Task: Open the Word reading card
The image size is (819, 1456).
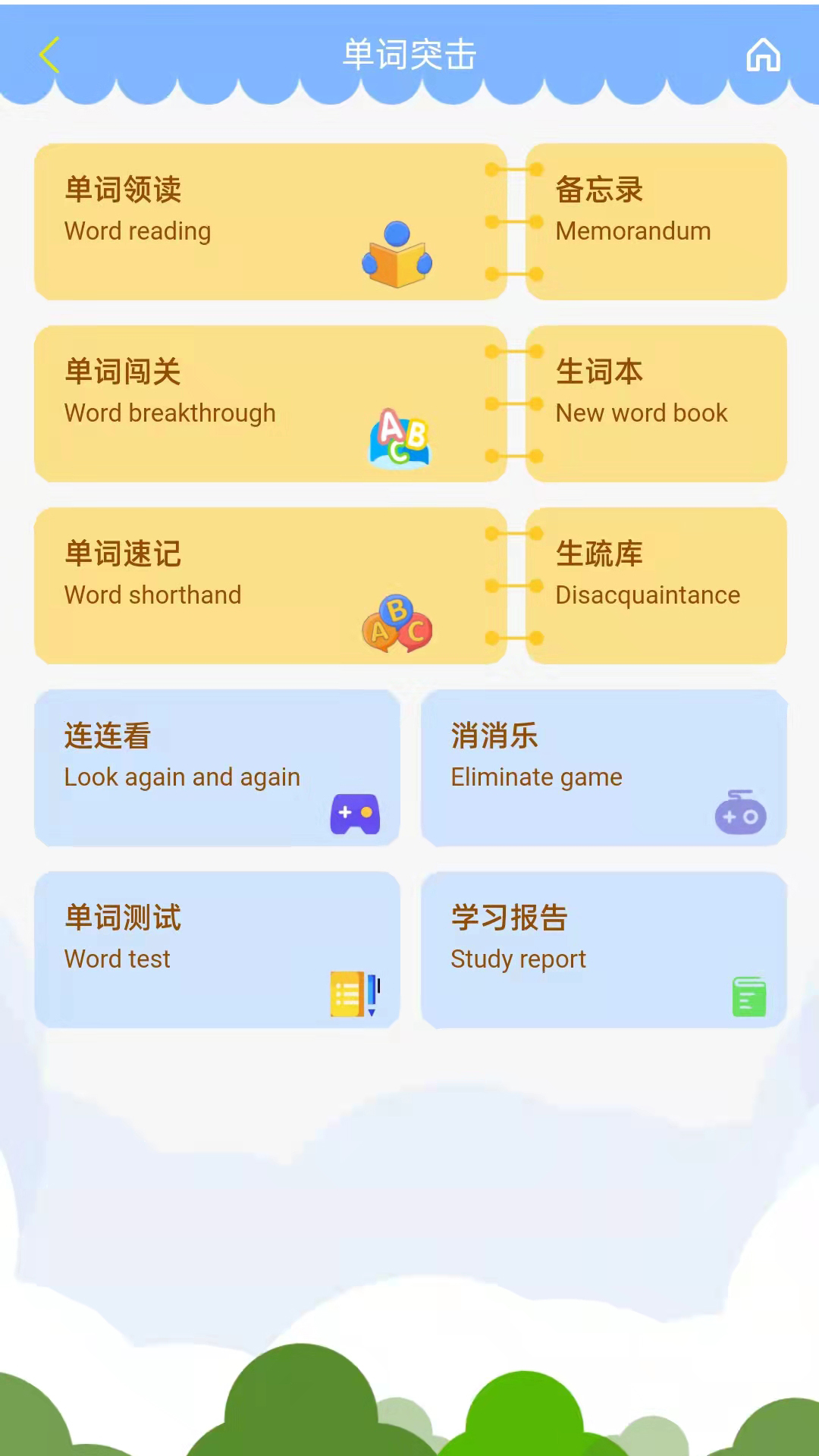Action: pos(227,220)
